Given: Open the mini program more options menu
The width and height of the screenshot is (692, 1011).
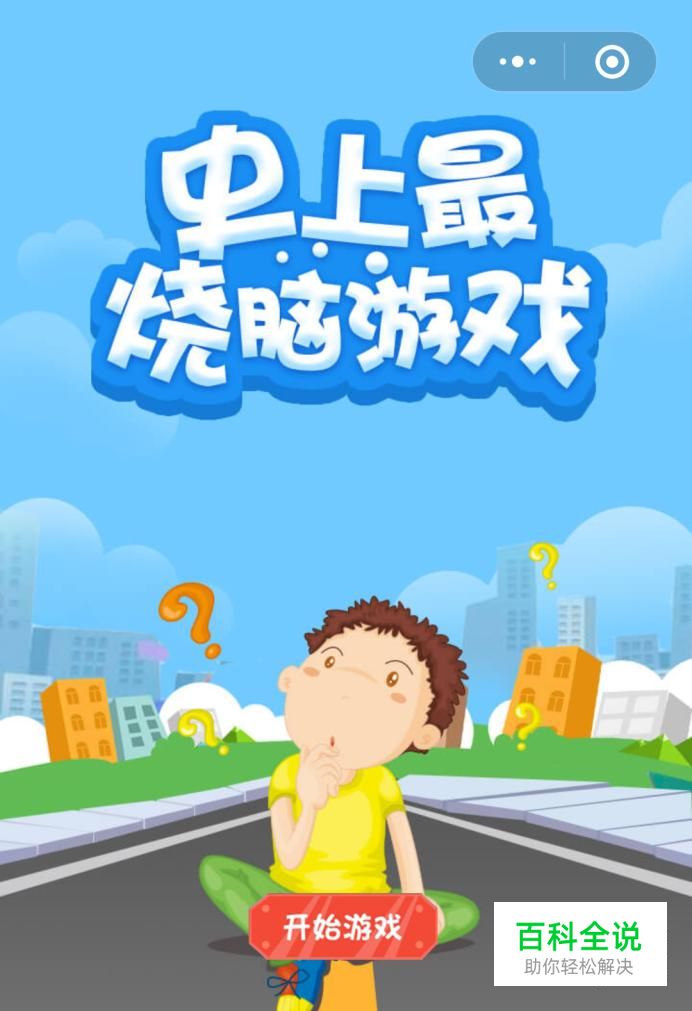Looking at the screenshot, I should click(x=518, y=62).
